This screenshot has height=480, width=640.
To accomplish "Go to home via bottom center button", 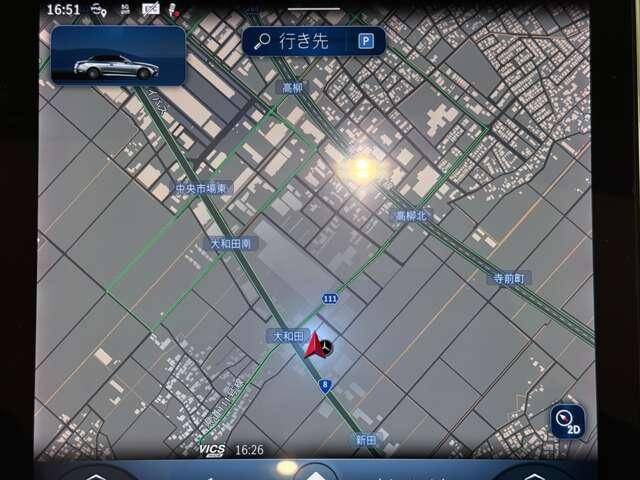I will click(x=317, y=472).
